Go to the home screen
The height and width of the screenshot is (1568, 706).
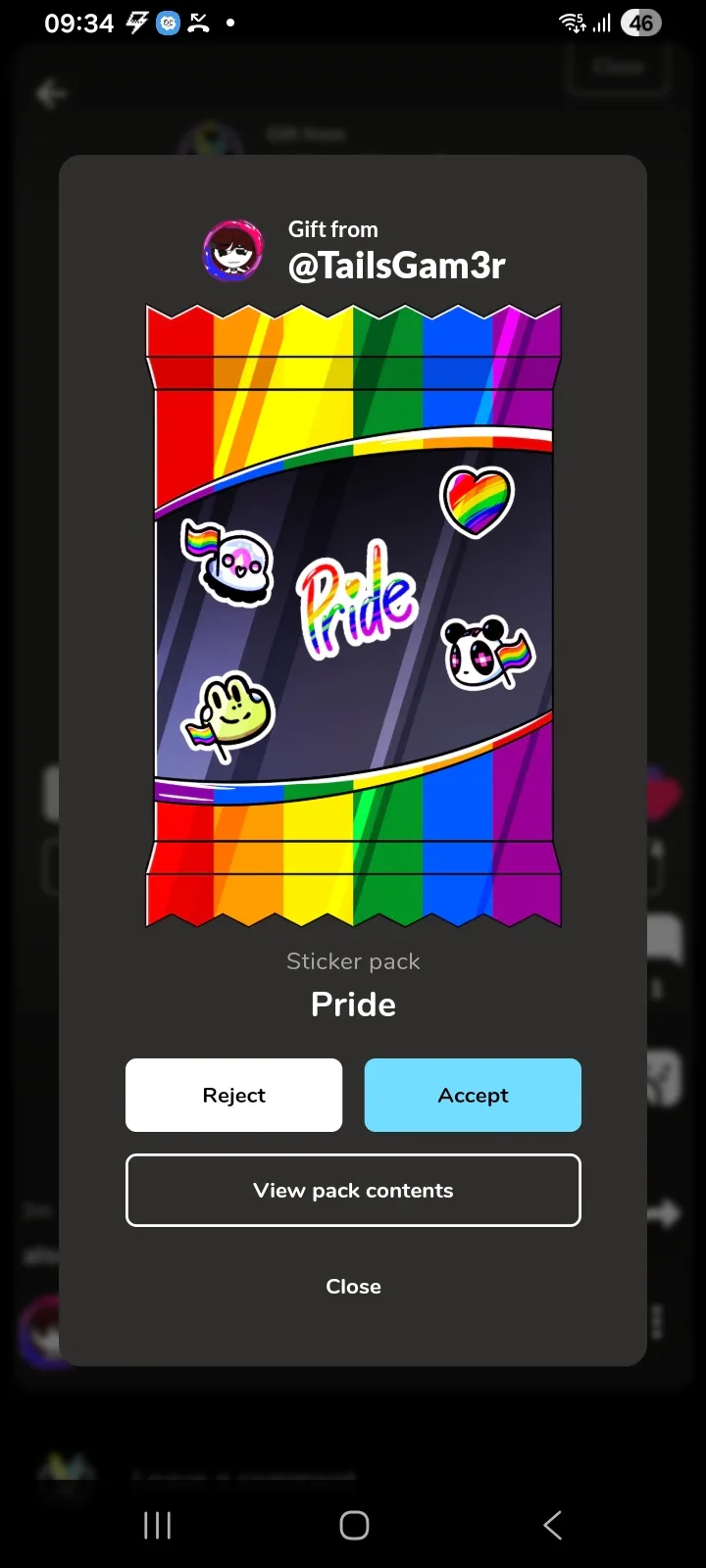click(x=354, y=1525)
